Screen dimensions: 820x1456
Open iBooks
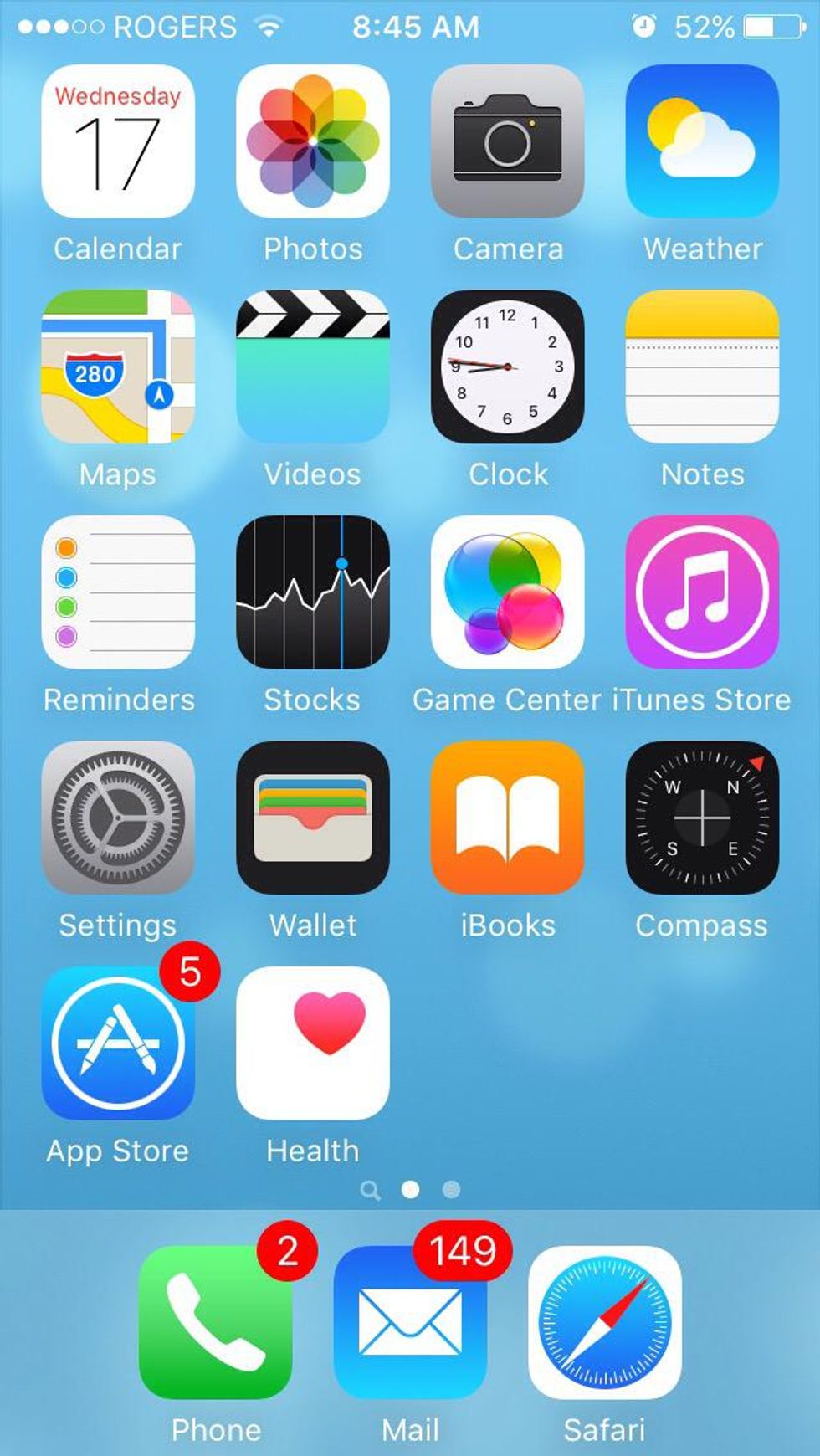pyautogui.click(x=508, y=818)
